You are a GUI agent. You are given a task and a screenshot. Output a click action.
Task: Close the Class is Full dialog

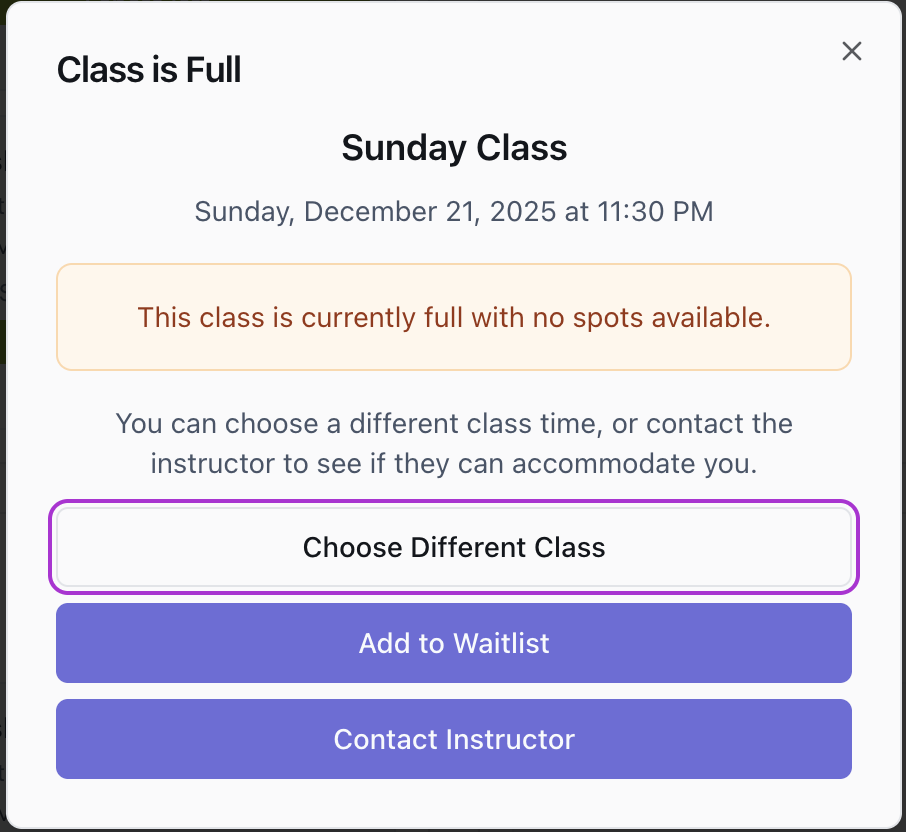point(851,52)
